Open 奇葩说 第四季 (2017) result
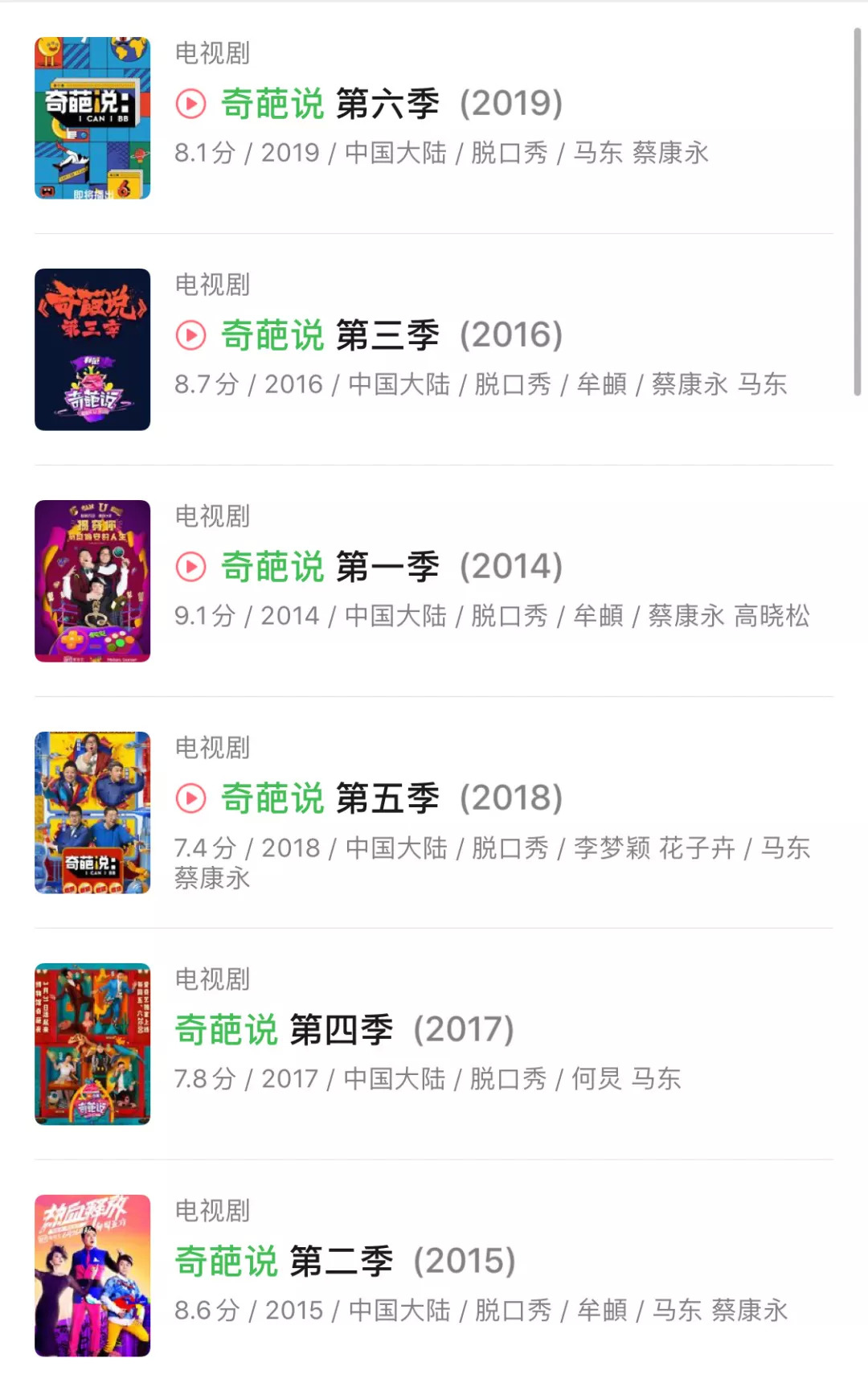The width and height of the screenshot is (868, 1383). click(x=344, y=1030)
